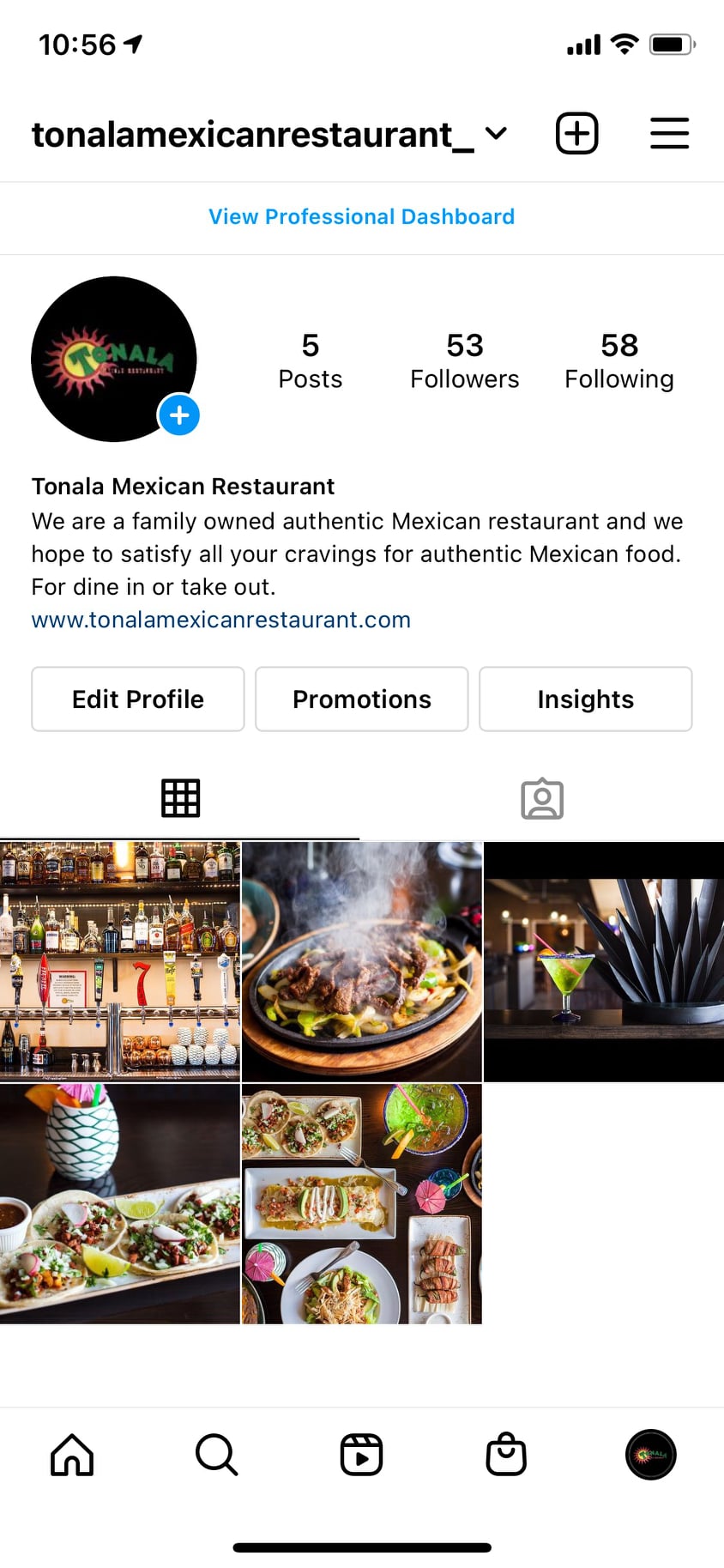The image size is (724, 1568).
Task: Open the green margarita post
Action: coord(603,961)
